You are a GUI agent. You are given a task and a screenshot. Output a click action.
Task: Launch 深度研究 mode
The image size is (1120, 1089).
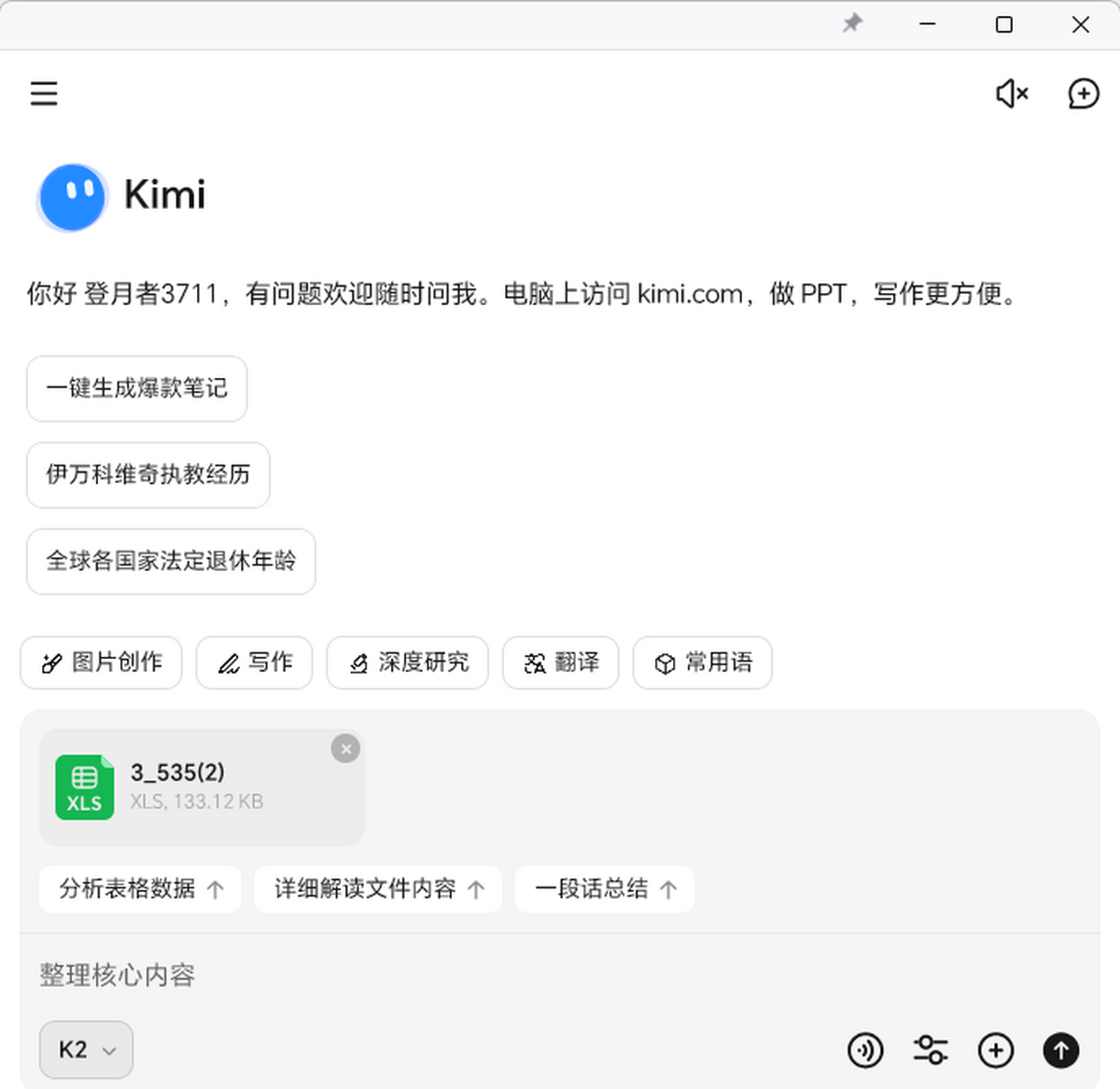[407, 663]
